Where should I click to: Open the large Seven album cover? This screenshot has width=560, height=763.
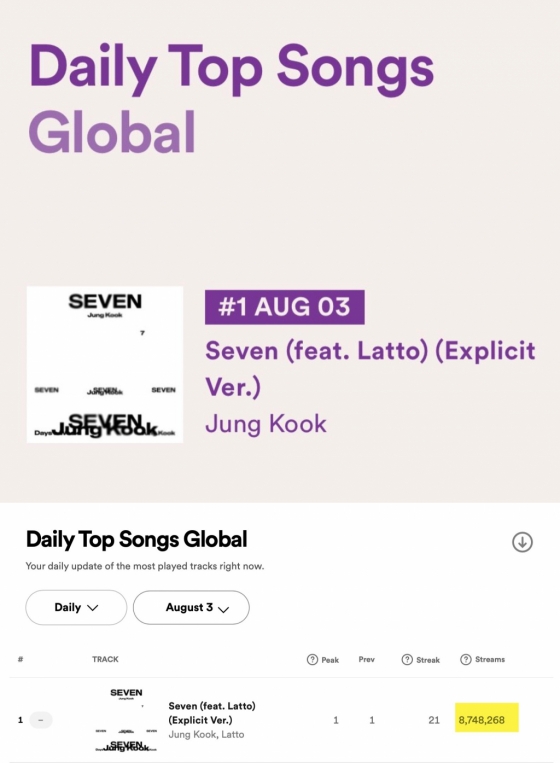coord(105,364)
